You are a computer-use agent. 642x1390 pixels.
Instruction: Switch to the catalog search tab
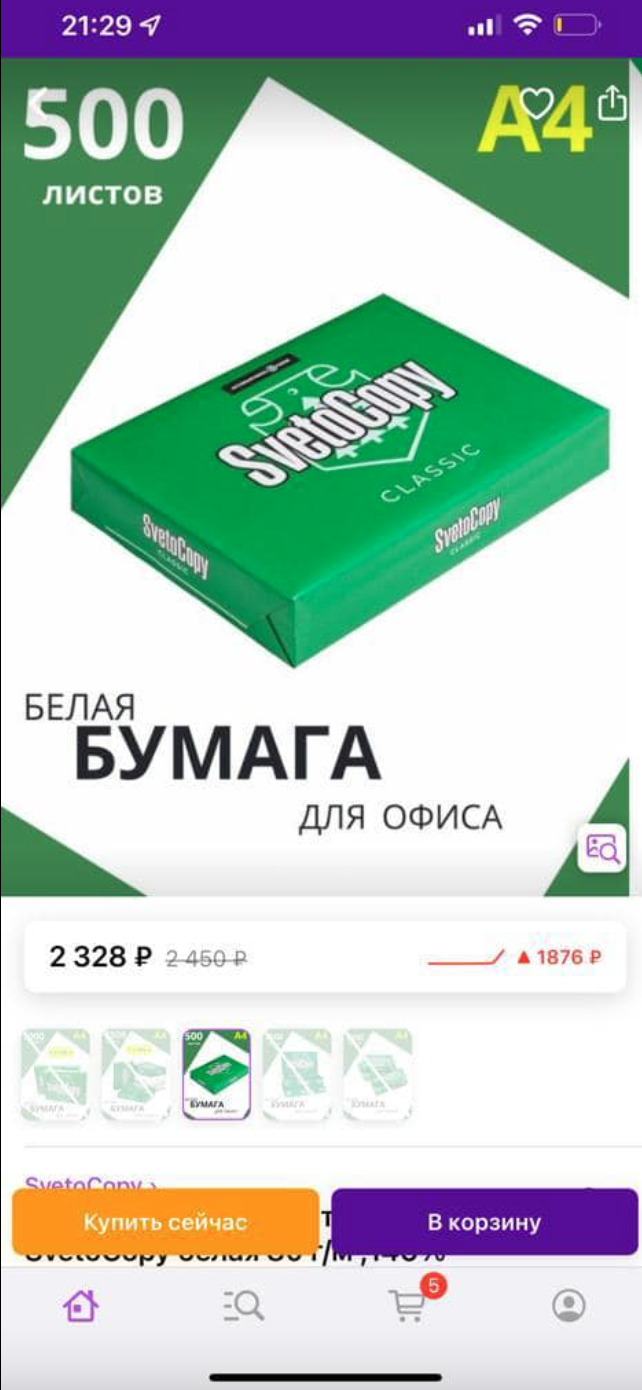[x=242, y=1305]
